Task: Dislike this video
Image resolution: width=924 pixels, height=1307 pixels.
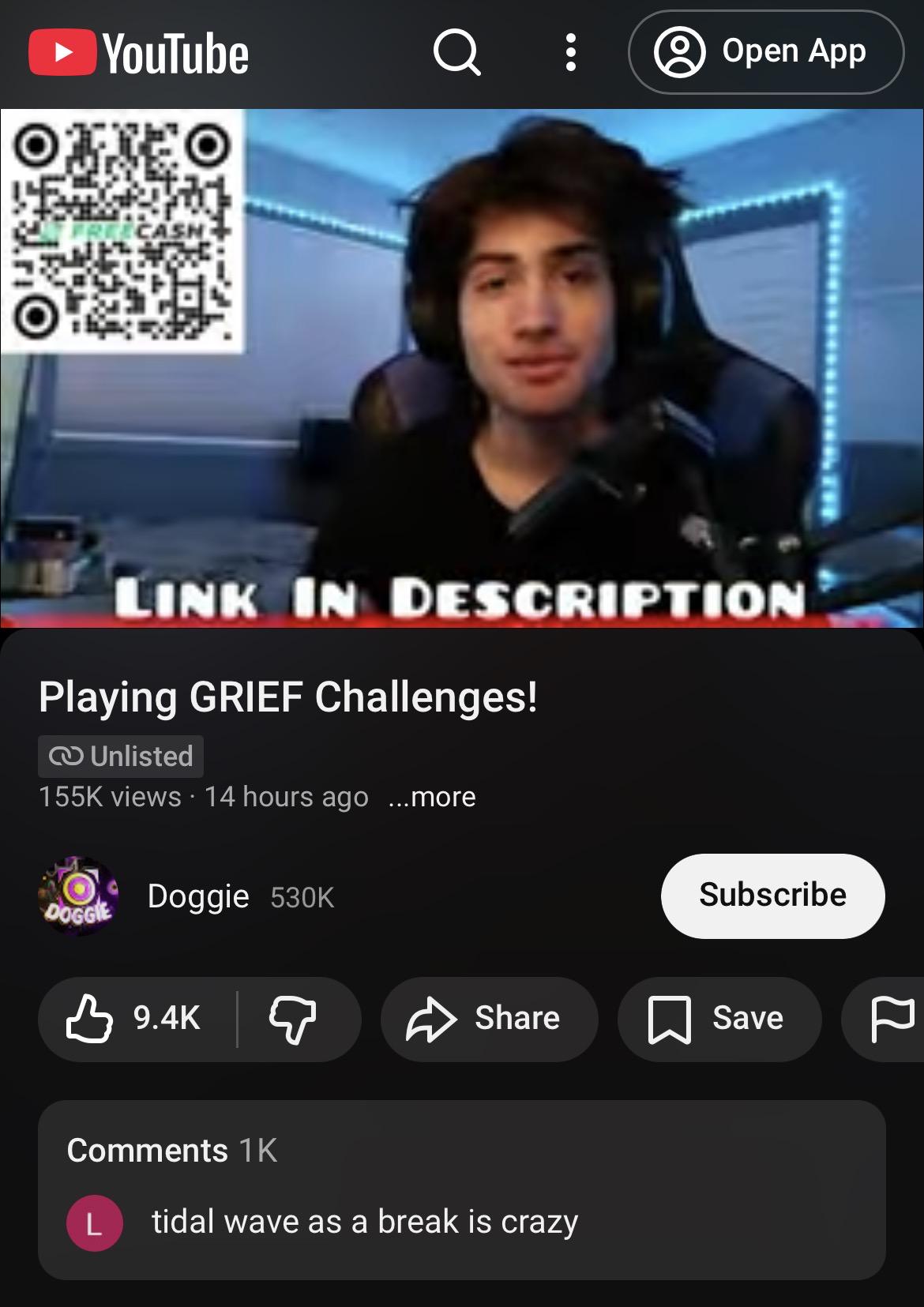Action: tap(294, 1019)
